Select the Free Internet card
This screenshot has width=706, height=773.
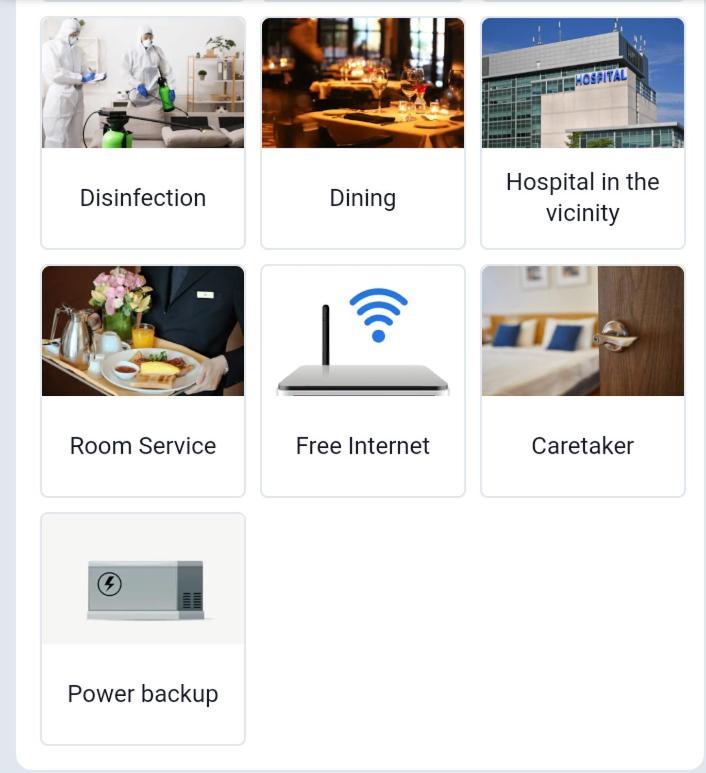coord(363,381)
